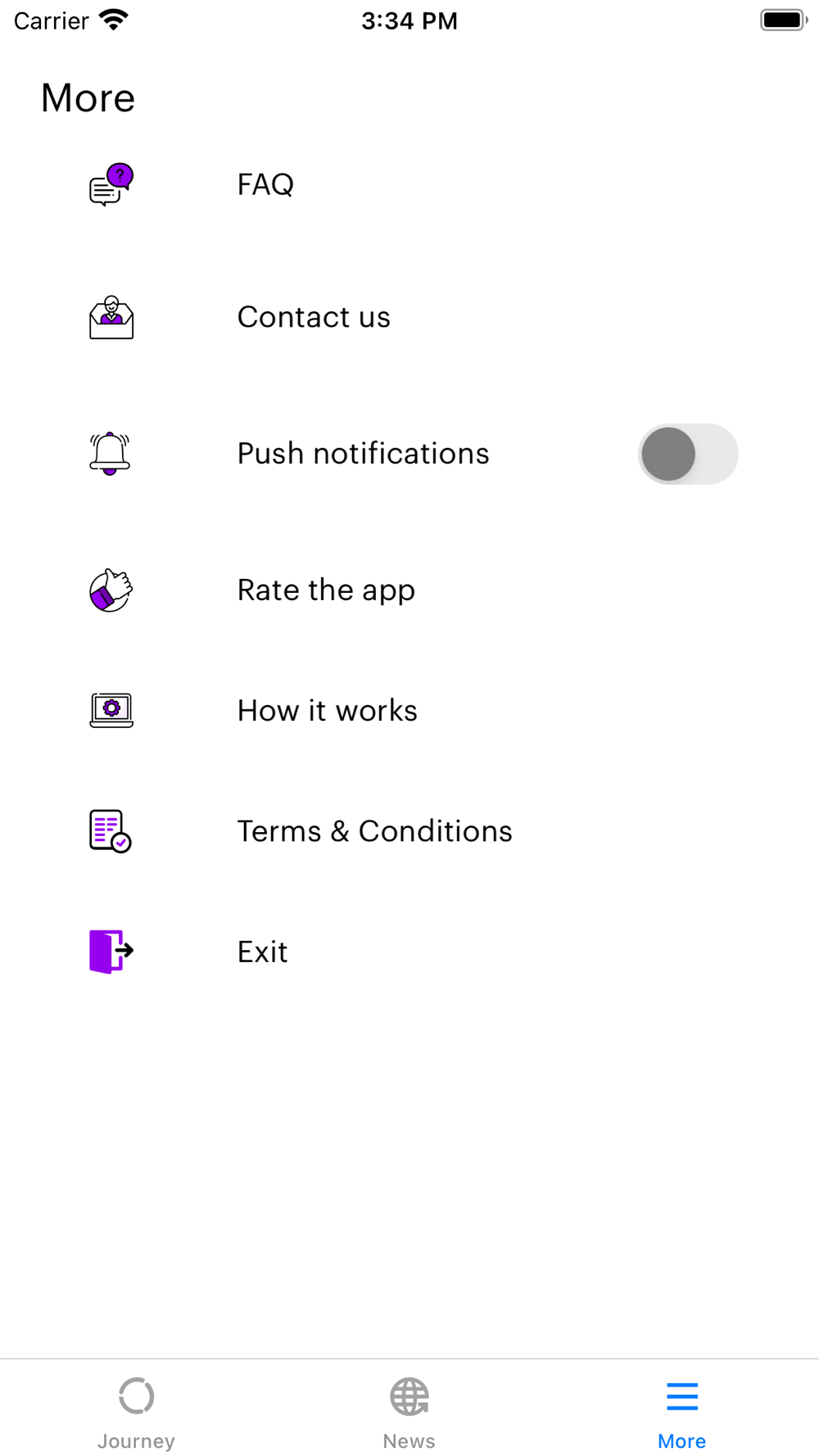Select Rate the app
Image resolution: width=819 pixels, height=1456 pixels.
coord(409,590)
